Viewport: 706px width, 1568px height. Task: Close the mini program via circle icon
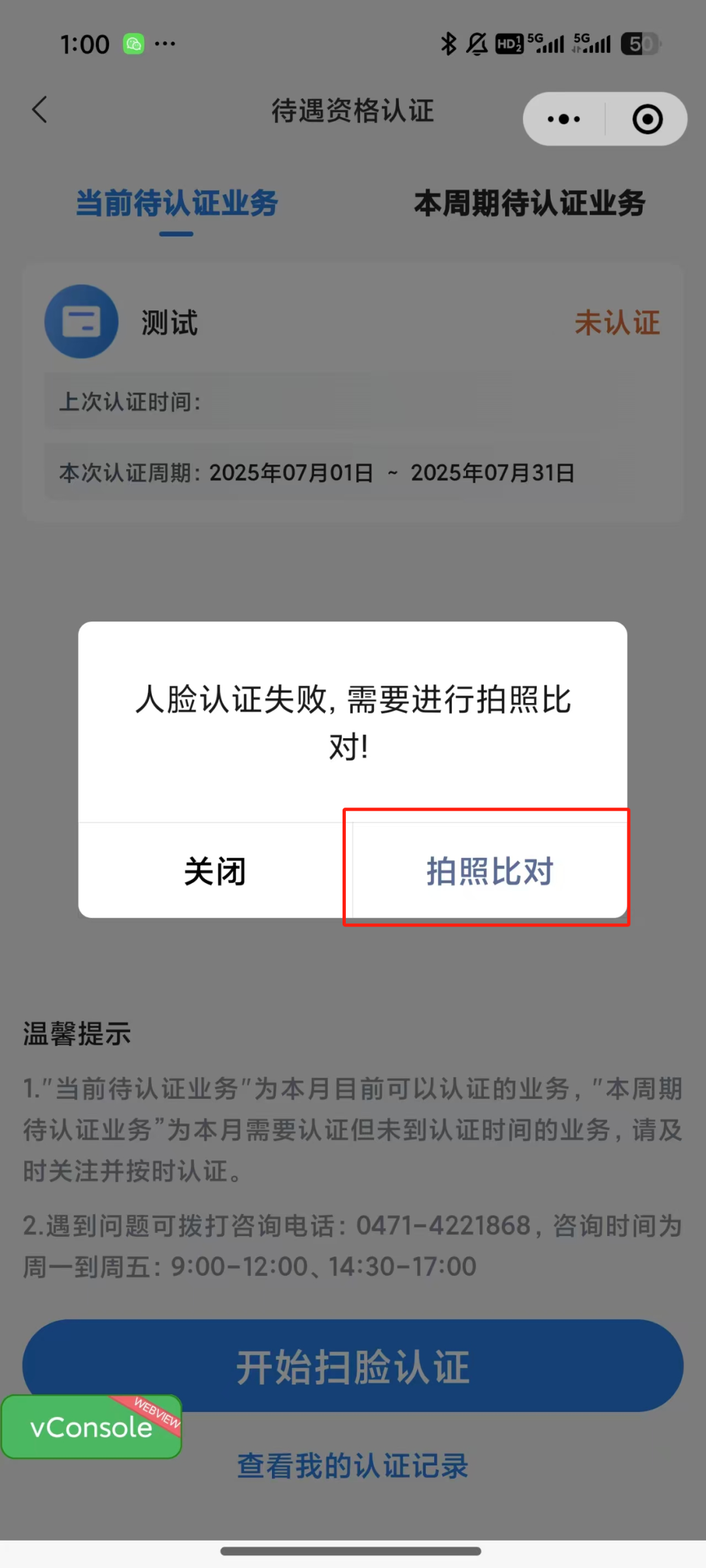(647, 119)
